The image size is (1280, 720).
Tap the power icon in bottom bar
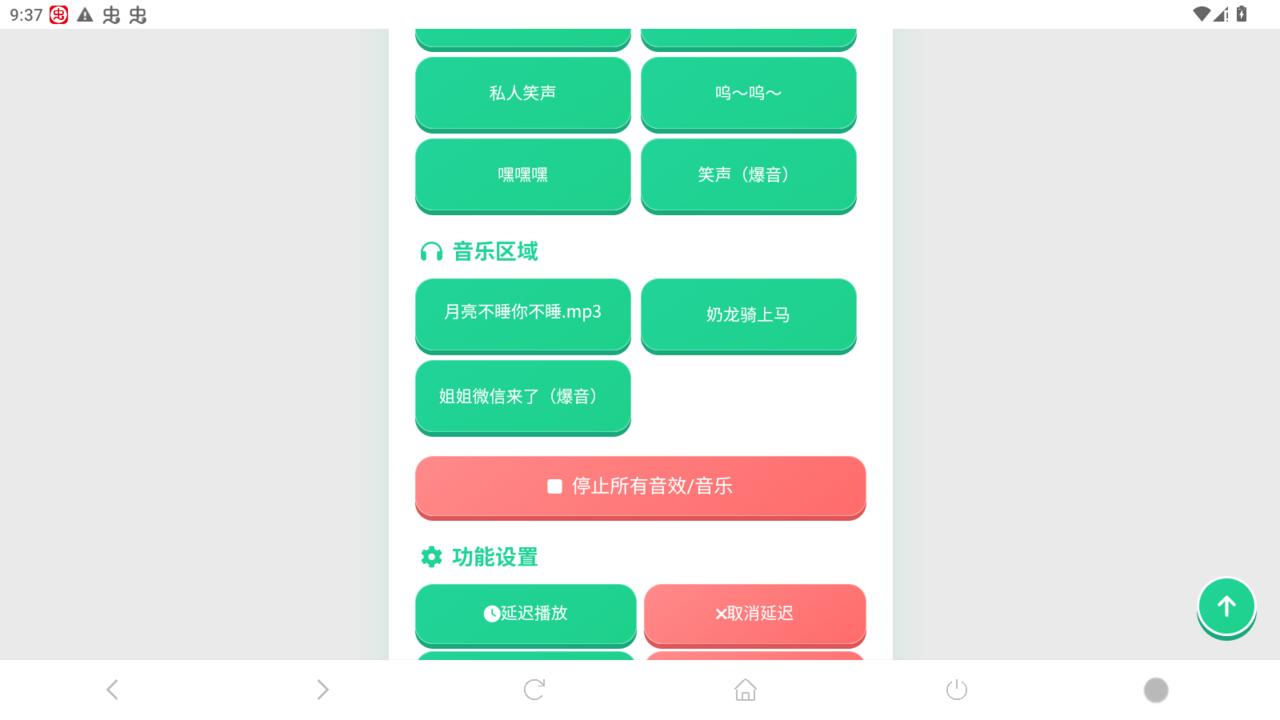coord(957,689)
